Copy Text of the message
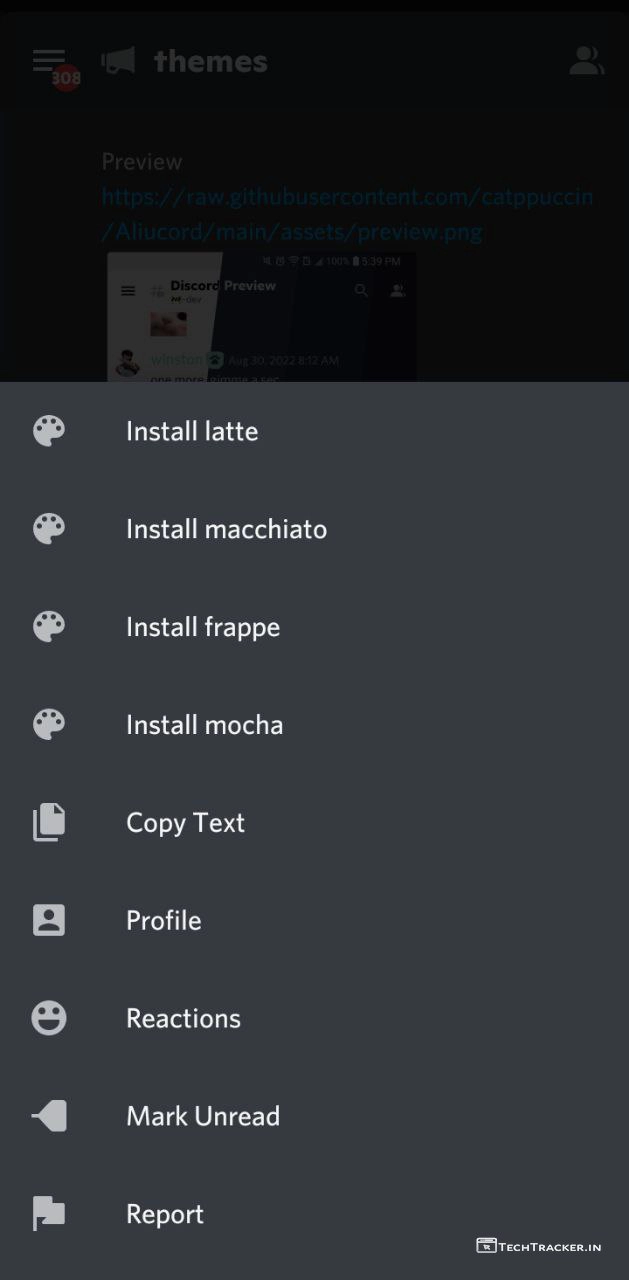The image size is (629, 1280). [x=185, y=823]
